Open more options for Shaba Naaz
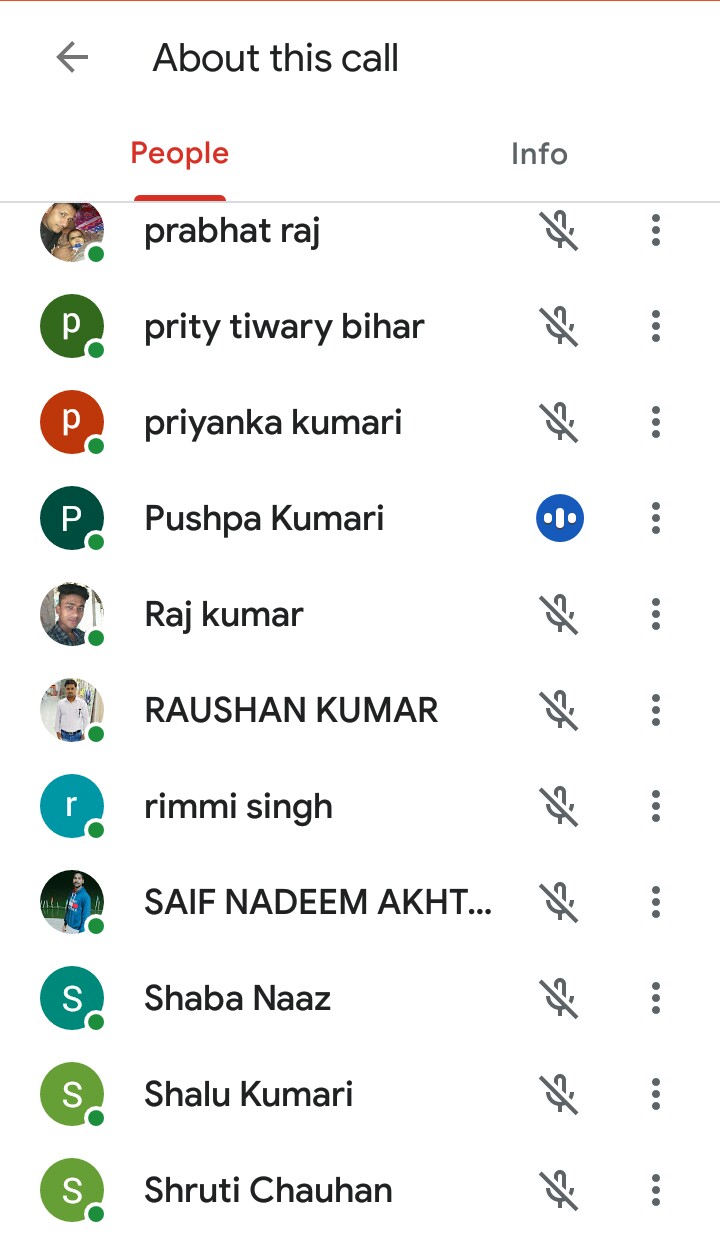This screenshot has height=1233, width=720. click(x=656, y=998)
